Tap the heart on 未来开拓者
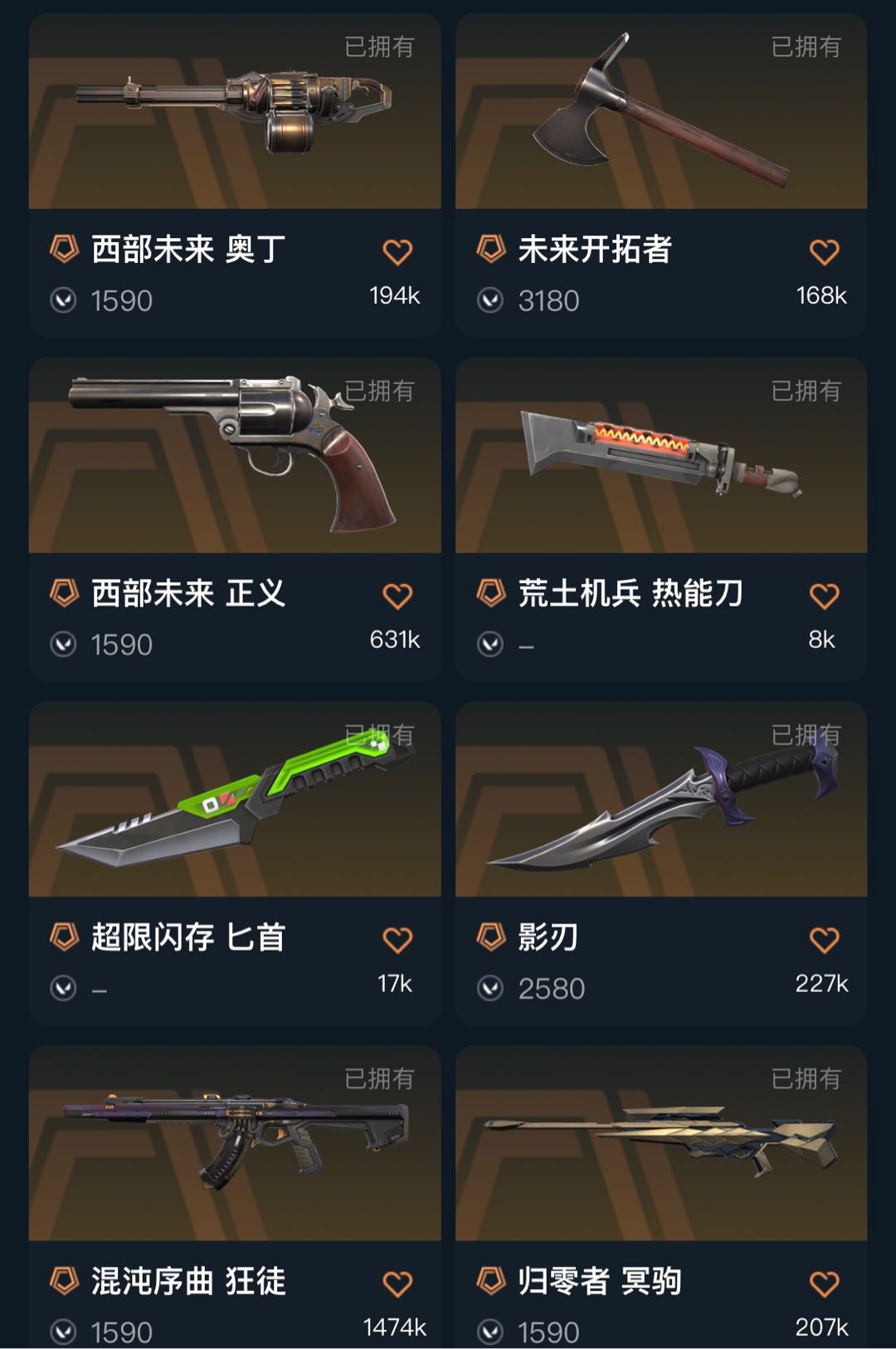Screen dimensions: 896x1349 pos(824,252)
